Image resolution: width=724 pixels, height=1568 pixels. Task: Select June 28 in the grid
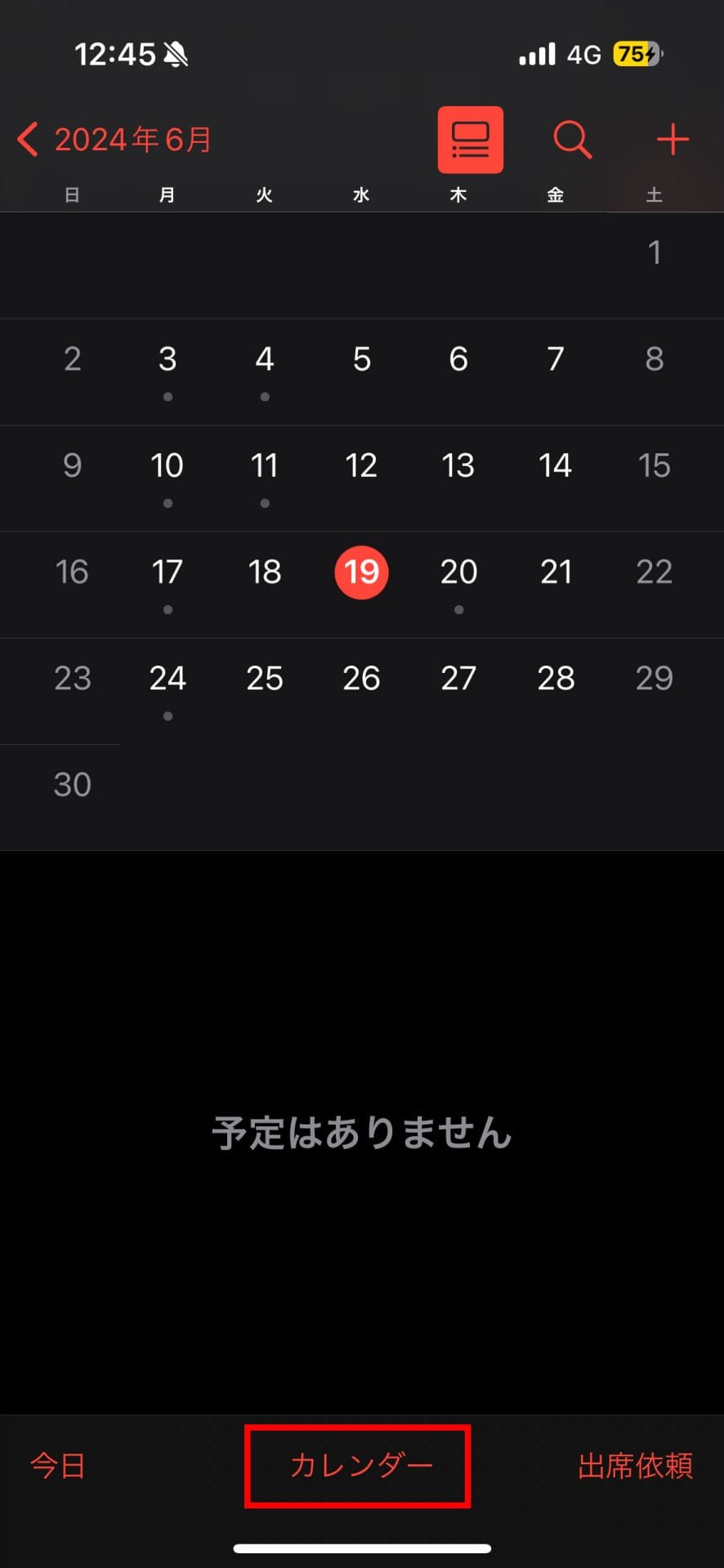(556, 678)
